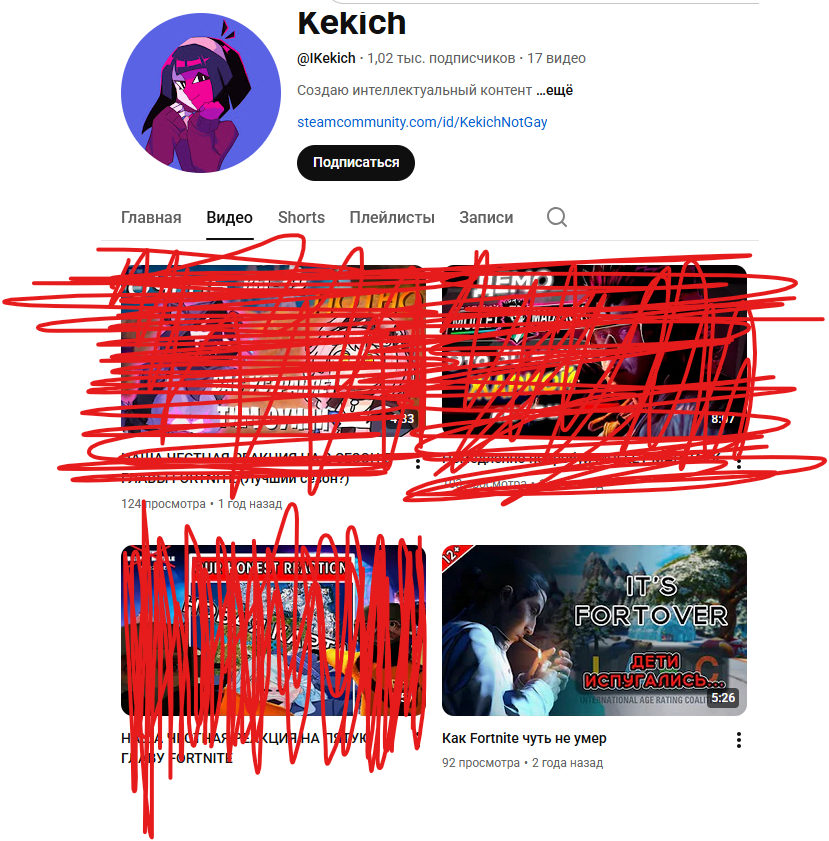Viewport: 829px width, 841px height.
Task: Play the video Как Fortnite чуть не умер
Action: coord(594,630)
